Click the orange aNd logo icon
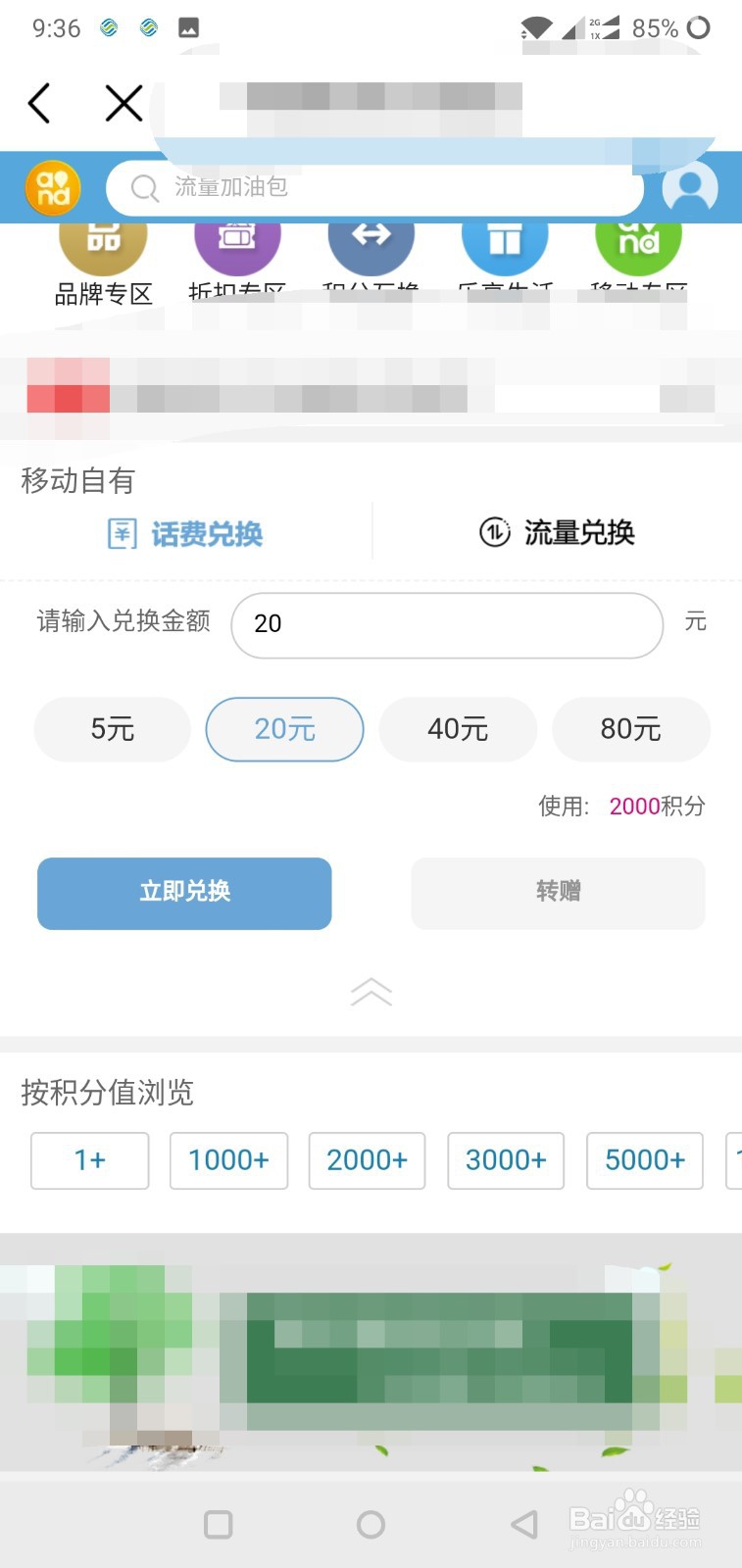The height and width of the screenshot is (1568, 742). tap(51, 187)
